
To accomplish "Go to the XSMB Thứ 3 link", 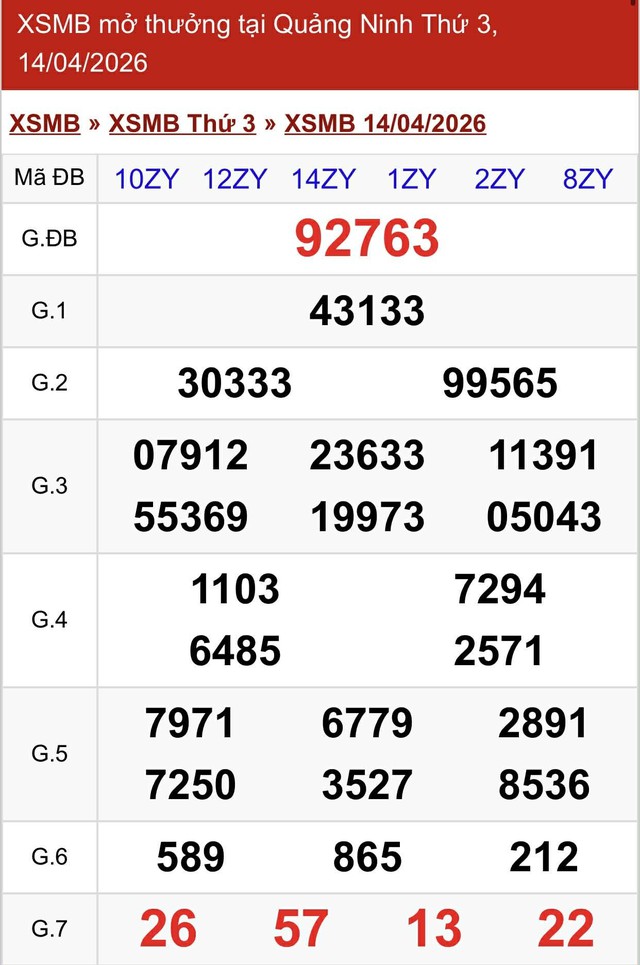I will click(x=182, y=123).
